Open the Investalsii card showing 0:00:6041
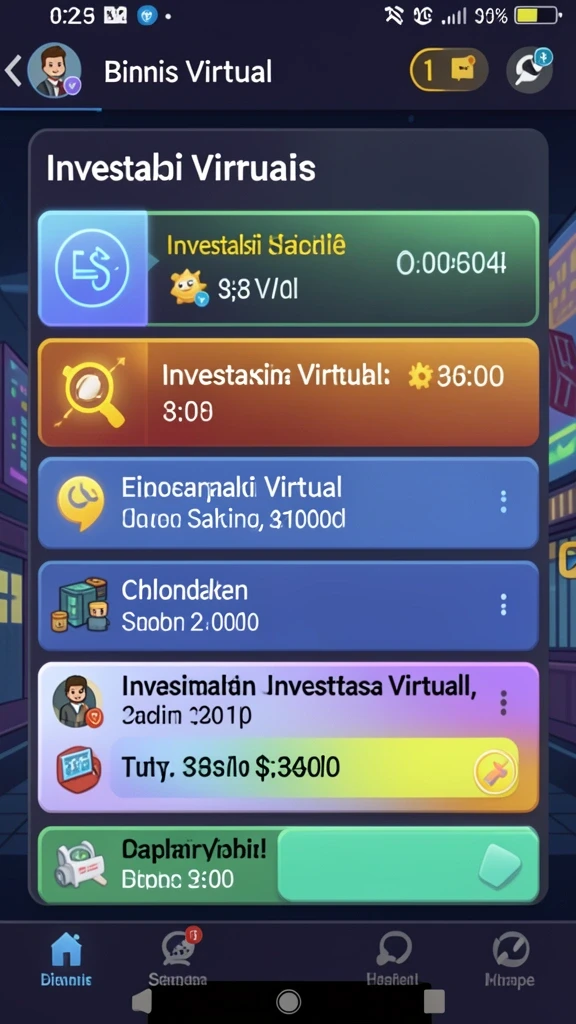 [288, 268]
